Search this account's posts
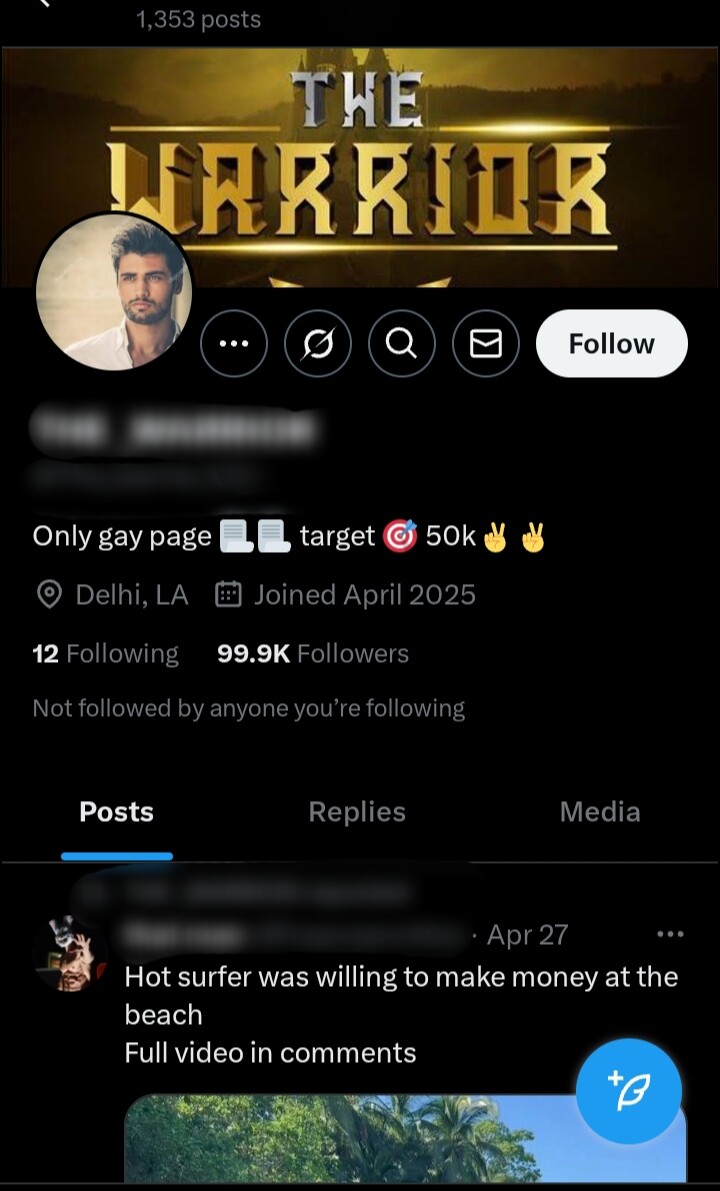 coord(402,344)
